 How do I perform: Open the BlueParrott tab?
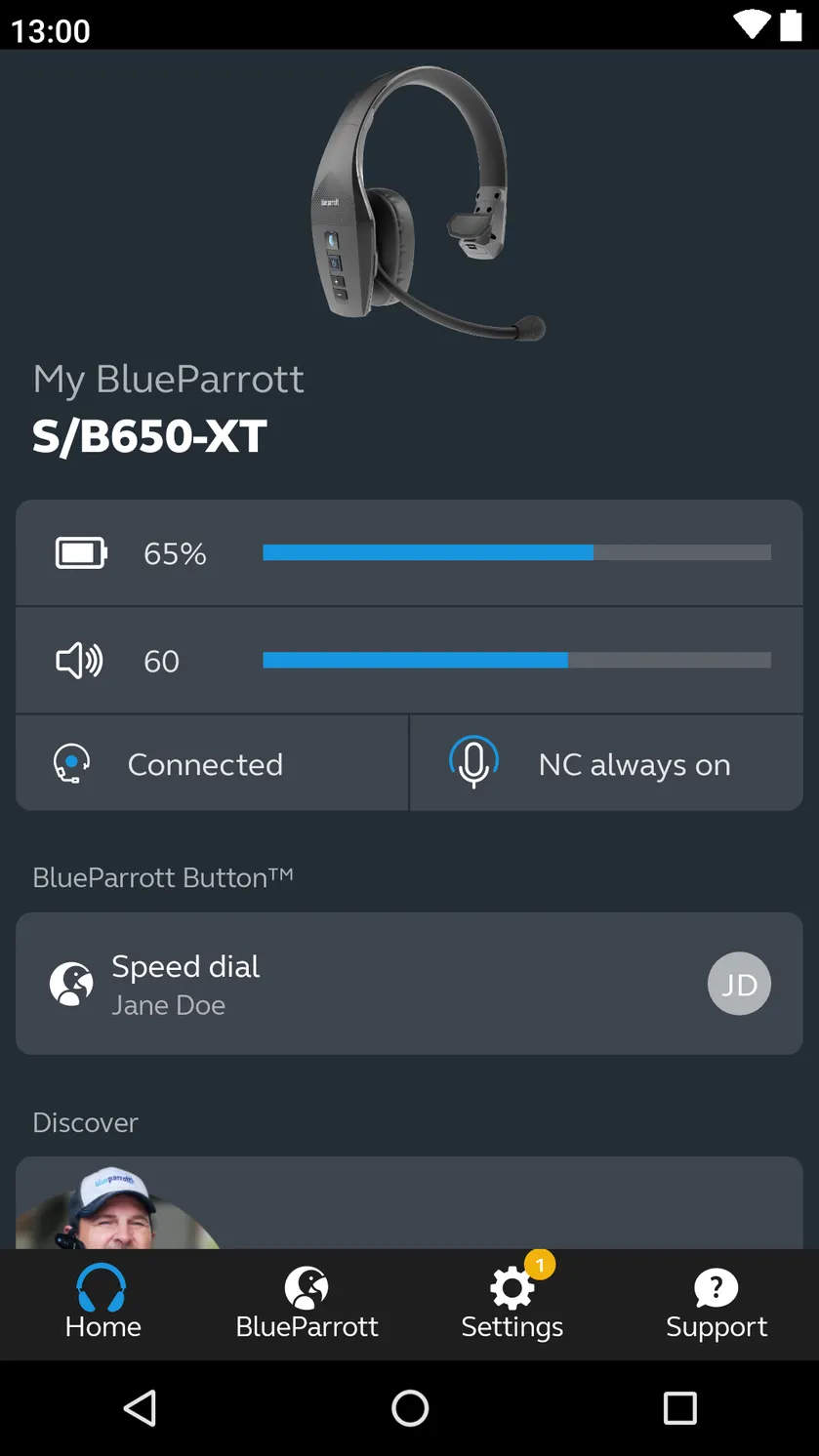307,1304
